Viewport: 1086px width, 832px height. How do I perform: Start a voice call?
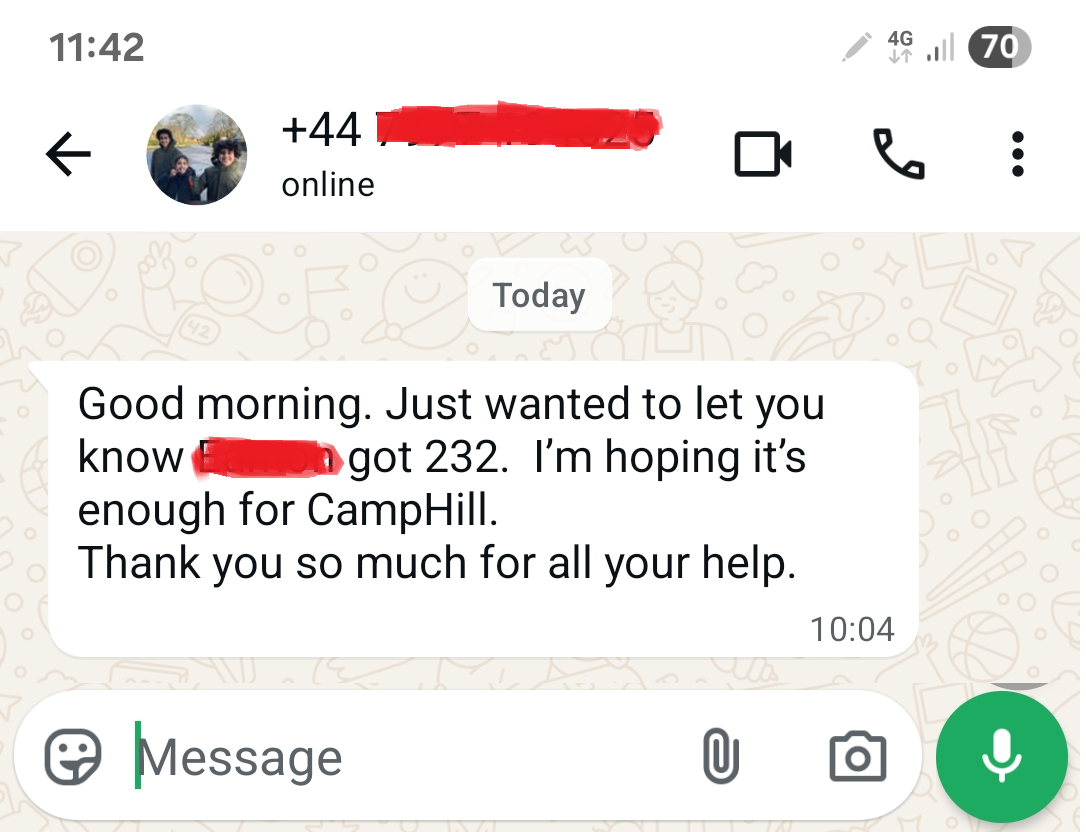[x=898, y=154]
